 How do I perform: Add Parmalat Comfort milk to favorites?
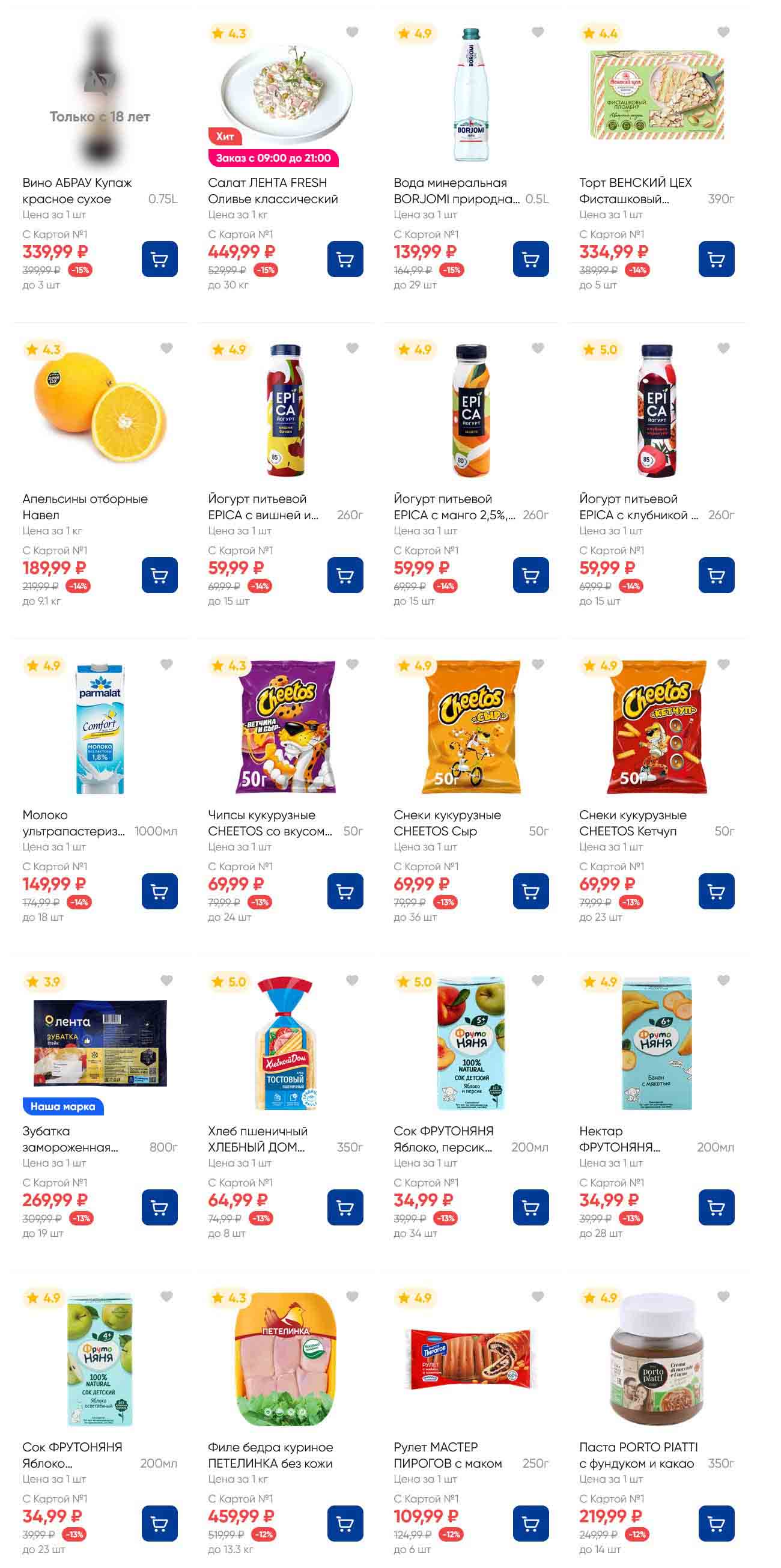point(166,664)
